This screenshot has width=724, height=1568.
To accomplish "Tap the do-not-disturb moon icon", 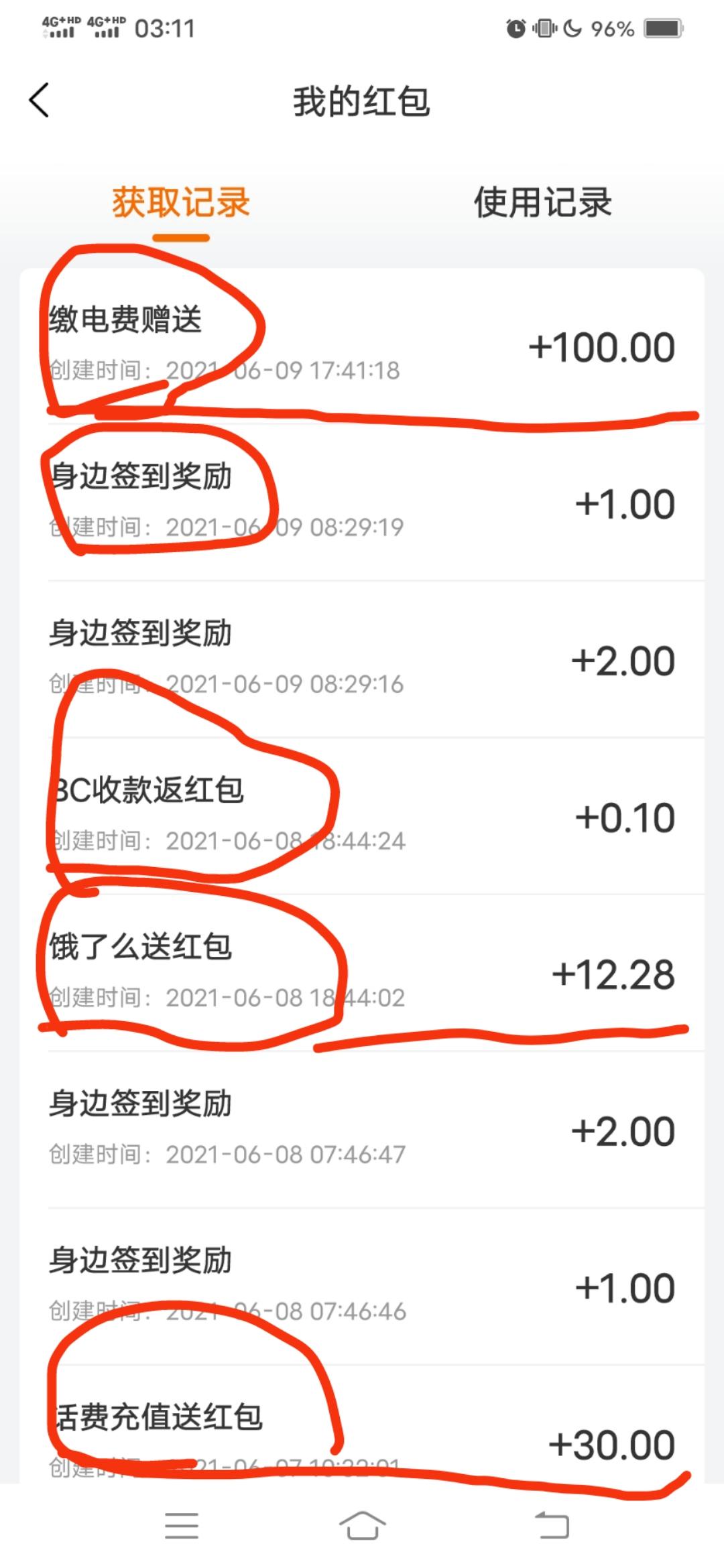I will pyautogui.click(x=571, y=29).
